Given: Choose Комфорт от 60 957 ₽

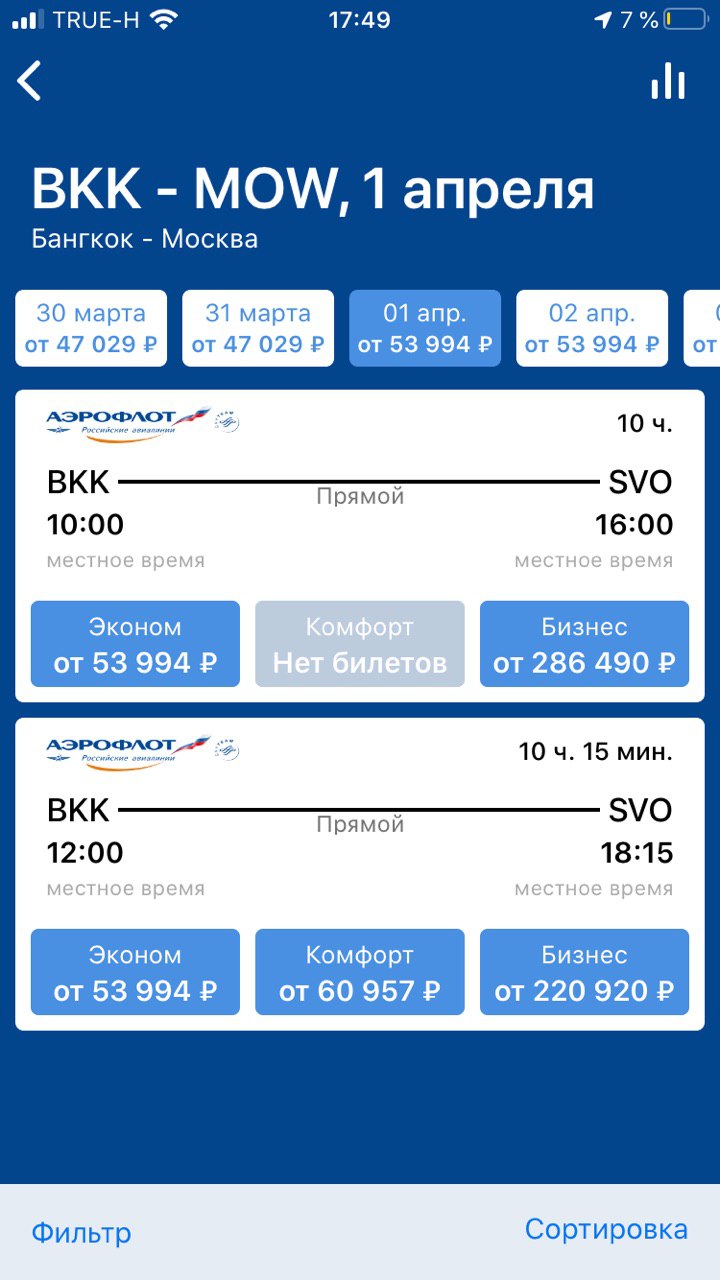Looking at the screenshot, I should [x=360, y=972].
